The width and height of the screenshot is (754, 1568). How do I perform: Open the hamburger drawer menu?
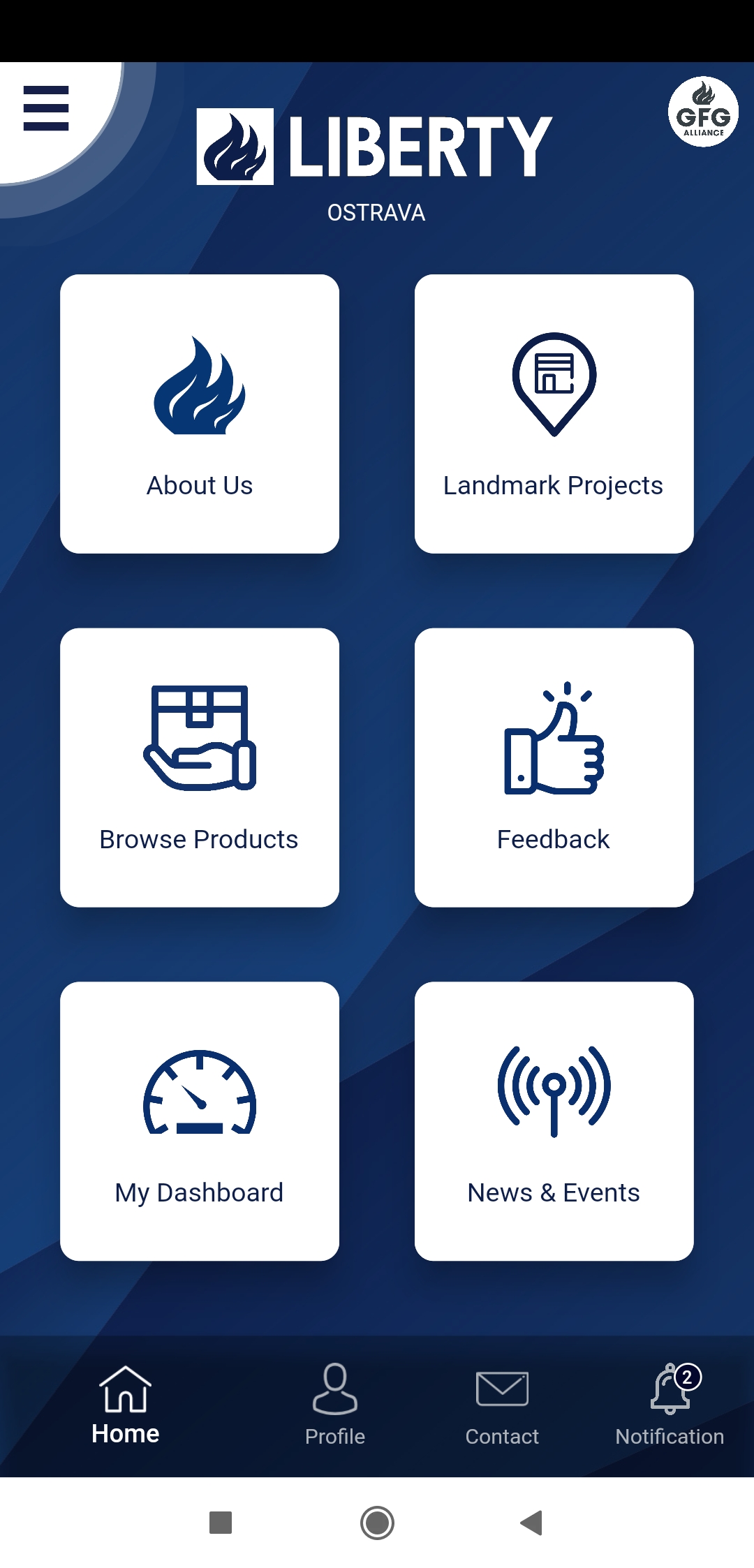[46, 108]
